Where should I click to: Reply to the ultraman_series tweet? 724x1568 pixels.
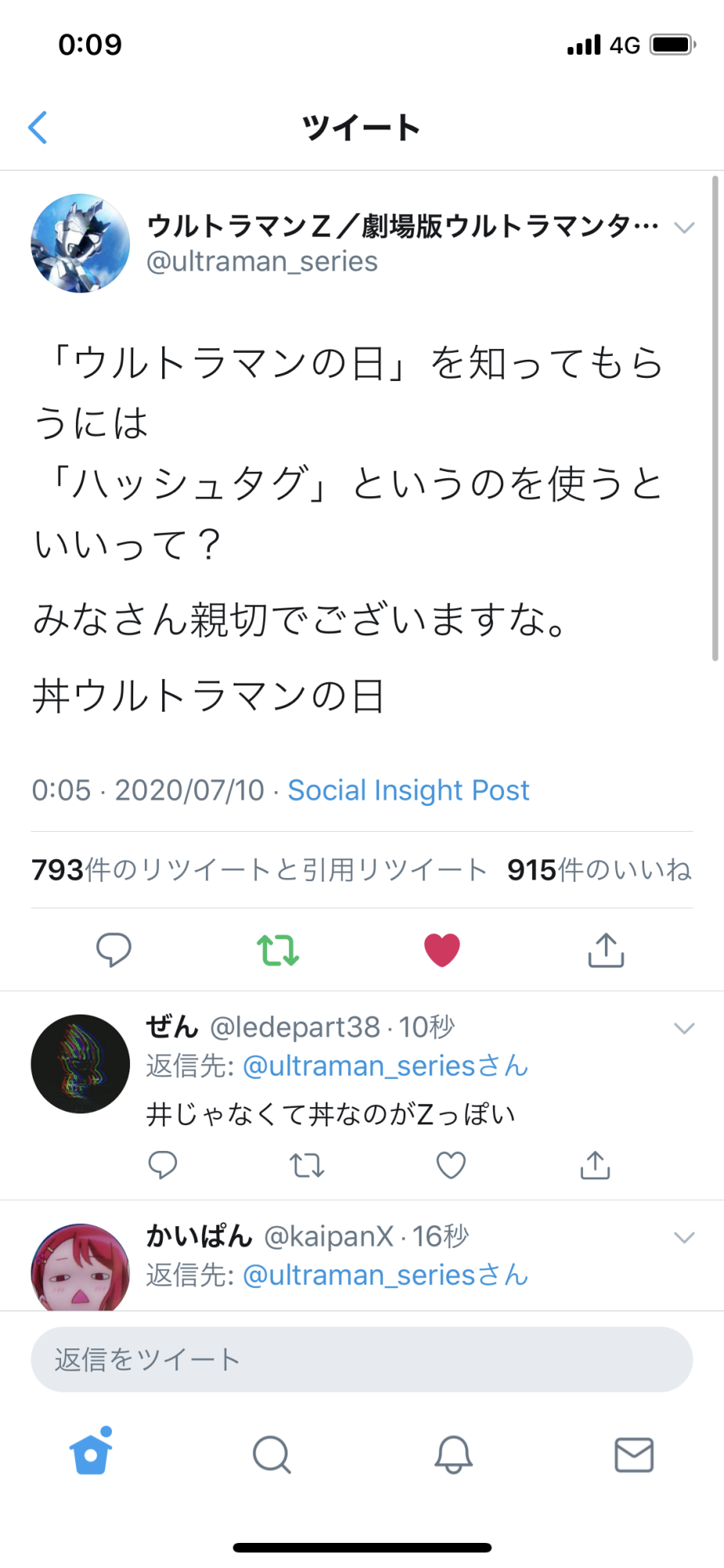point(114,950)
